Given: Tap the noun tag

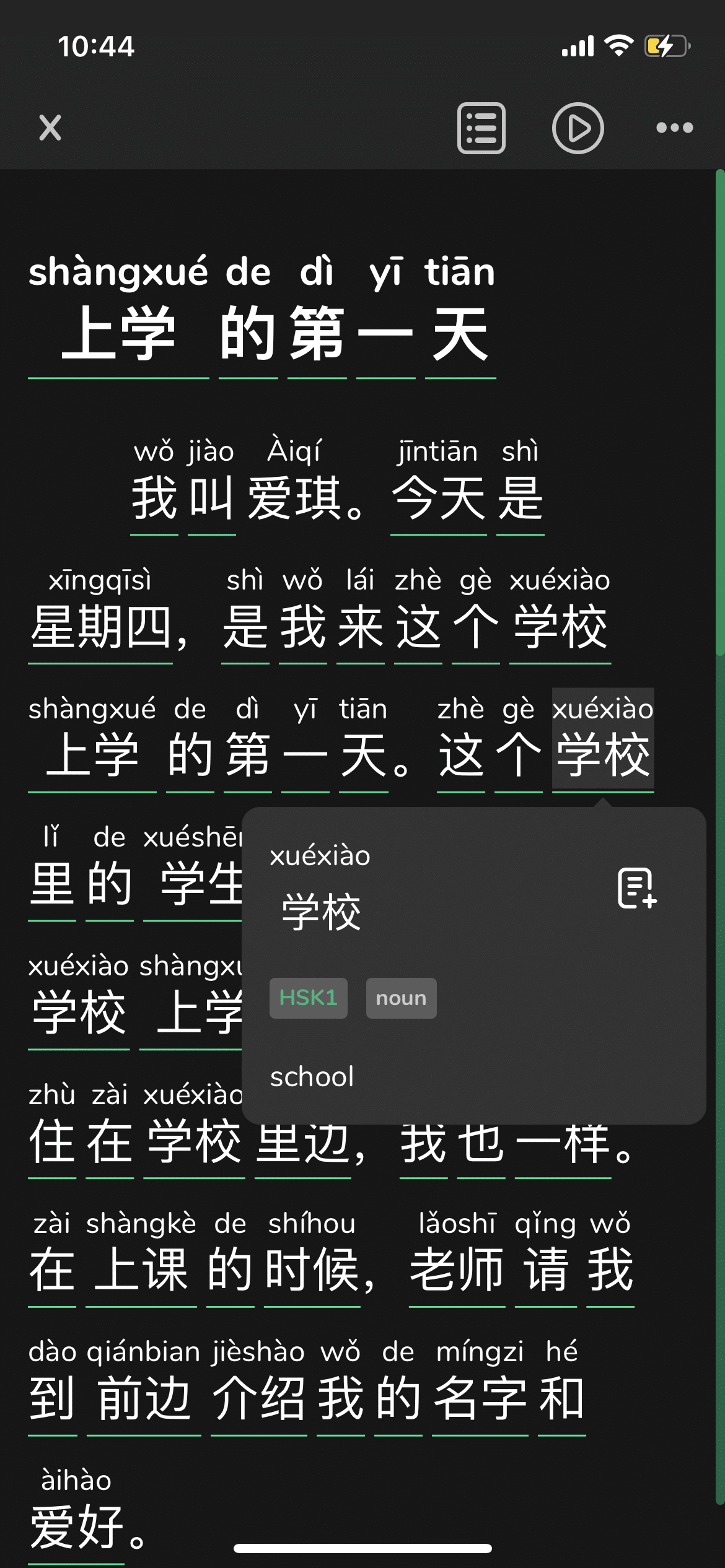Looking at the screenshot, I should pos(401,998).
